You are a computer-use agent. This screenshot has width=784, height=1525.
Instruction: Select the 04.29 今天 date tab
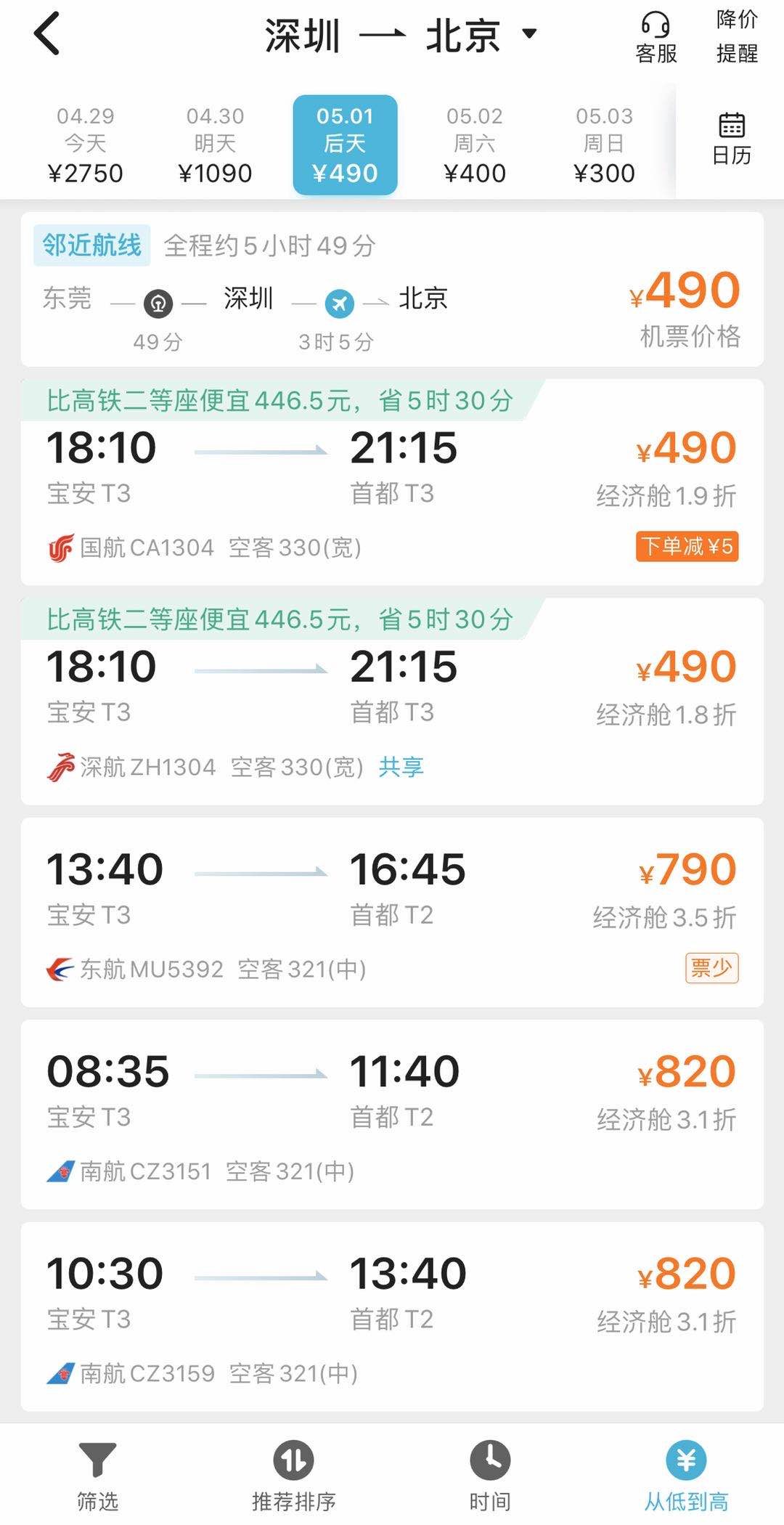pyautogui.click(x=86, y=145)
